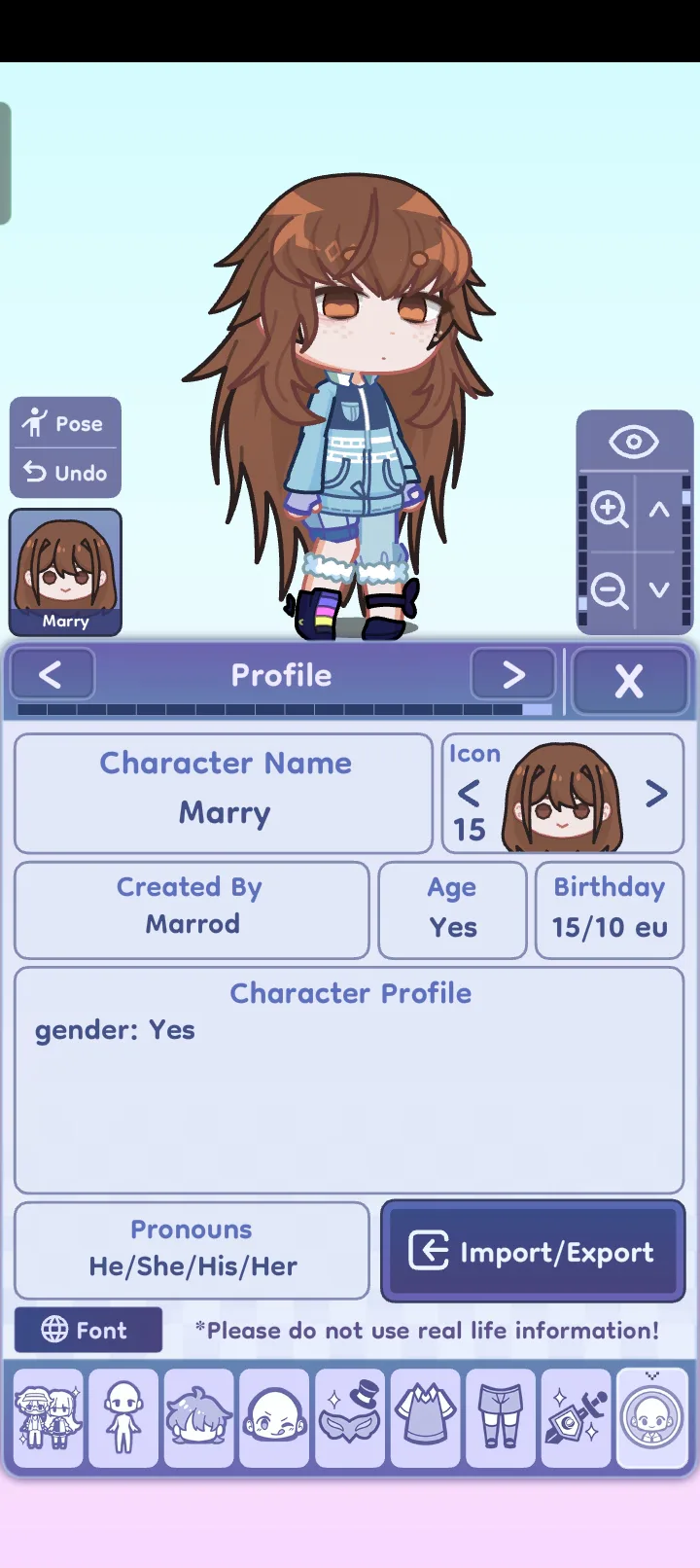The image size is (700, 1568).
Task: Zoom out on the character
Action: pyautogui.click(x=610, y=589)
